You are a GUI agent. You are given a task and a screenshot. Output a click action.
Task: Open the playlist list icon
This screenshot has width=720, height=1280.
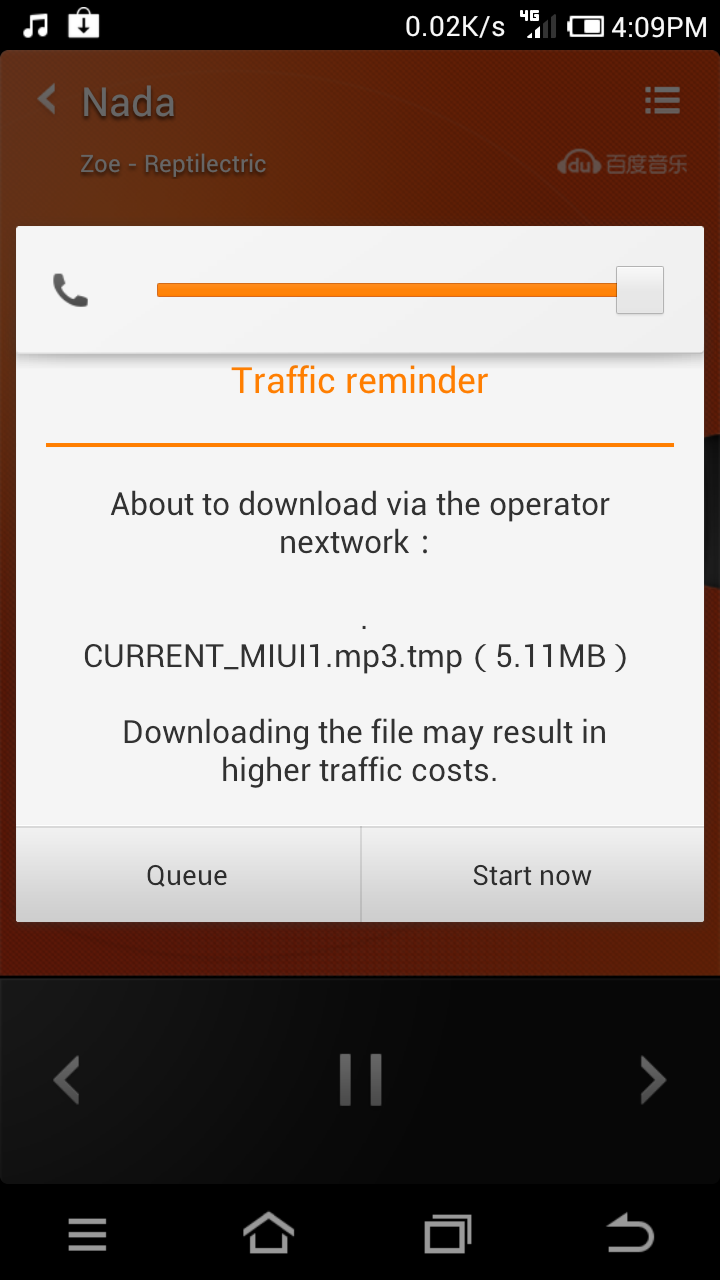(x=662, y=100)
